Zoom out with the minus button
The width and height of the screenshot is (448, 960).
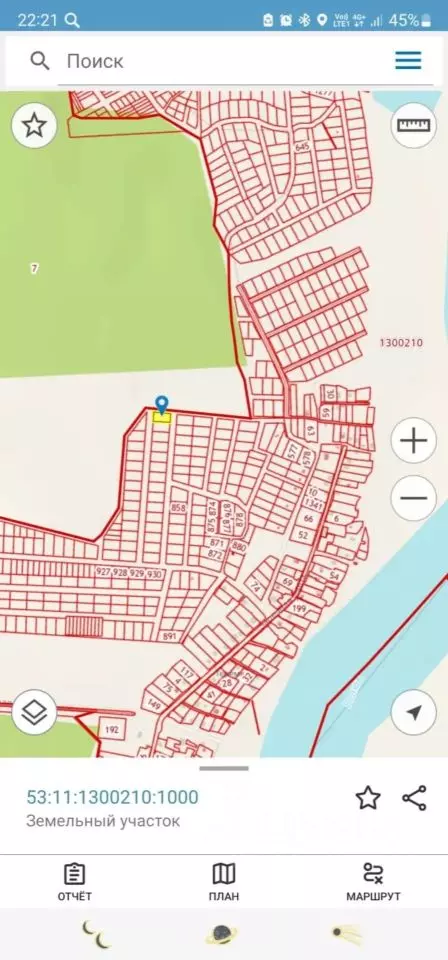pos(414,498)
